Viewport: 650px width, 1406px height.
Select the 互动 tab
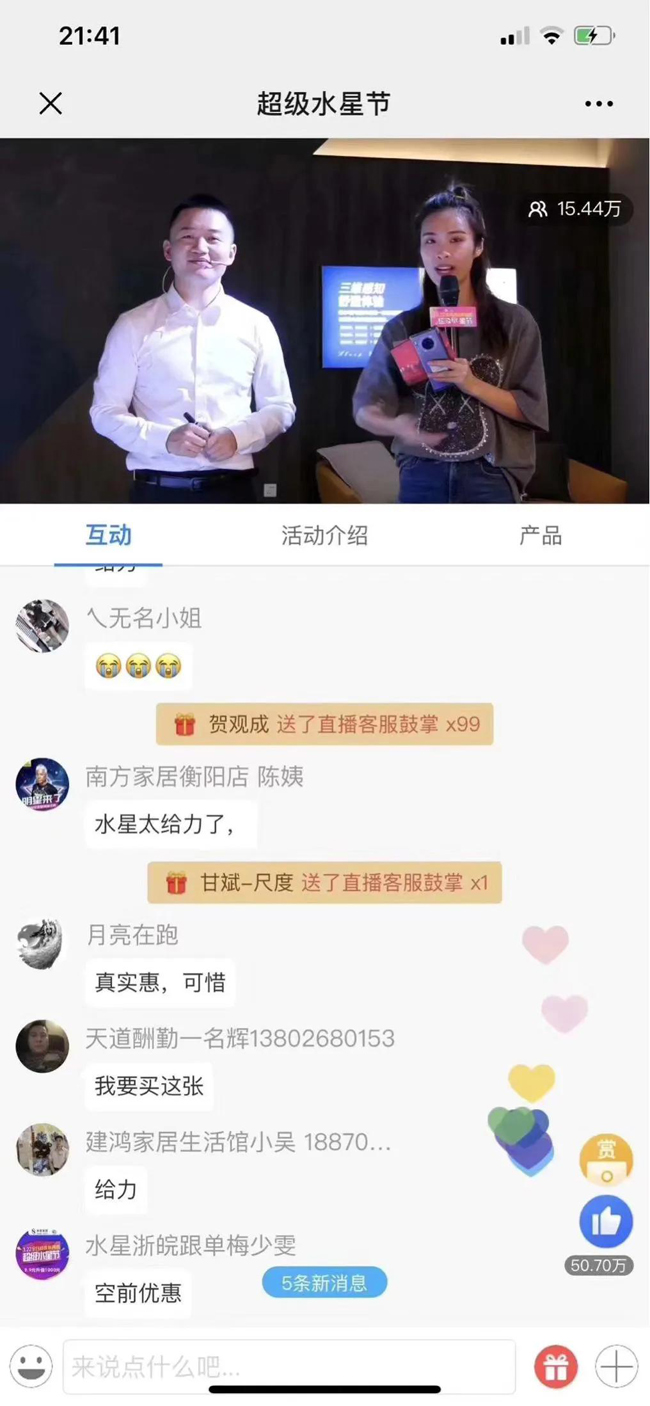(108, 535)
